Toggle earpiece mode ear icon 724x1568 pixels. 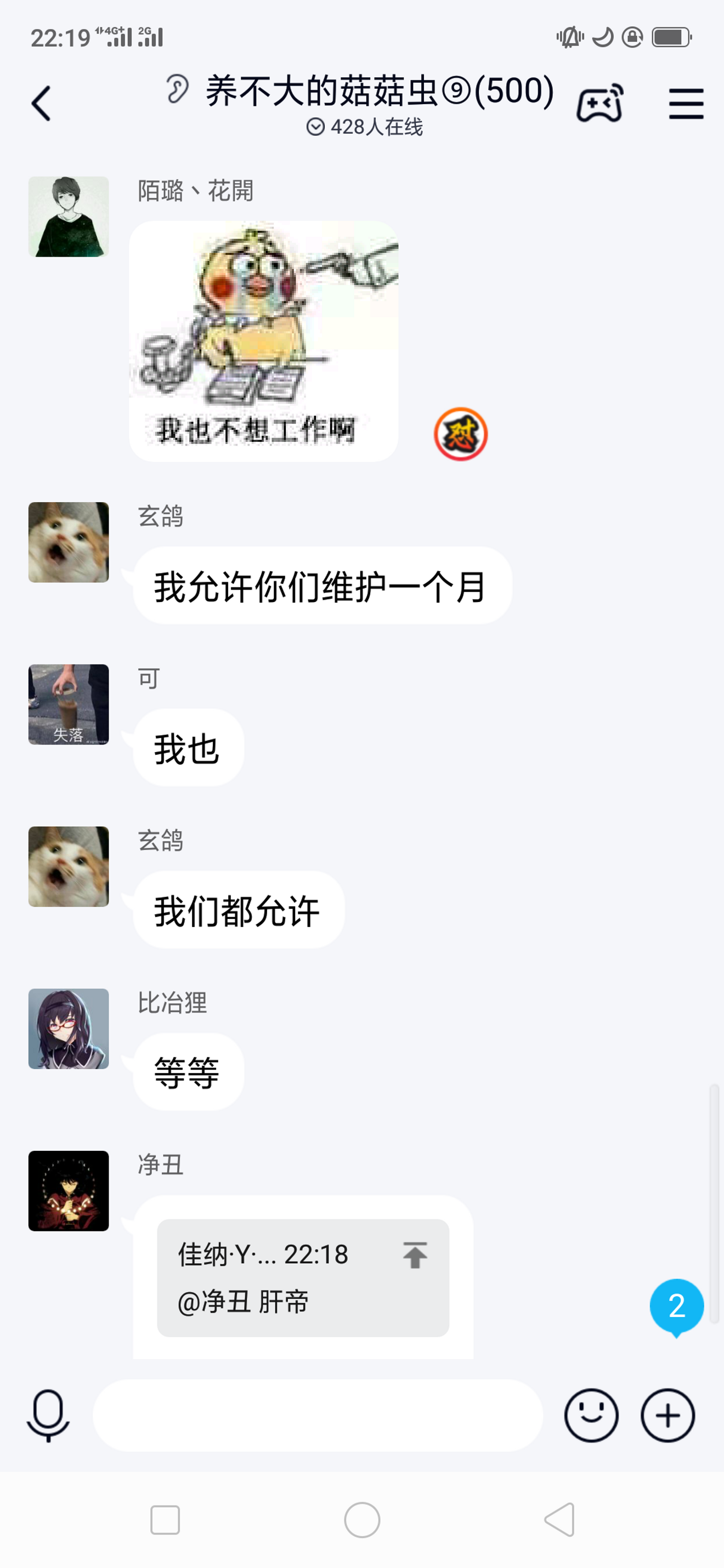click(x=177, y=89)
